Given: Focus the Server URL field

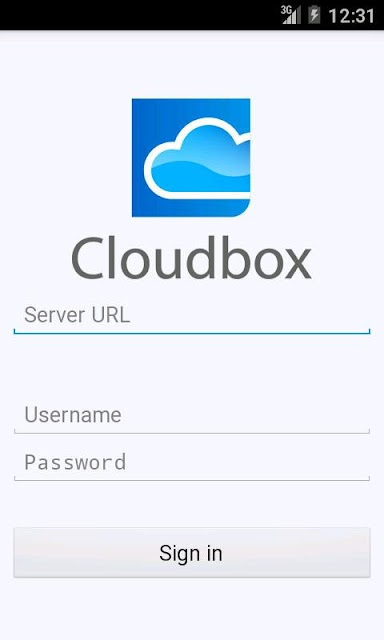Looking at the screenshot, I should (x=192, y=316).
